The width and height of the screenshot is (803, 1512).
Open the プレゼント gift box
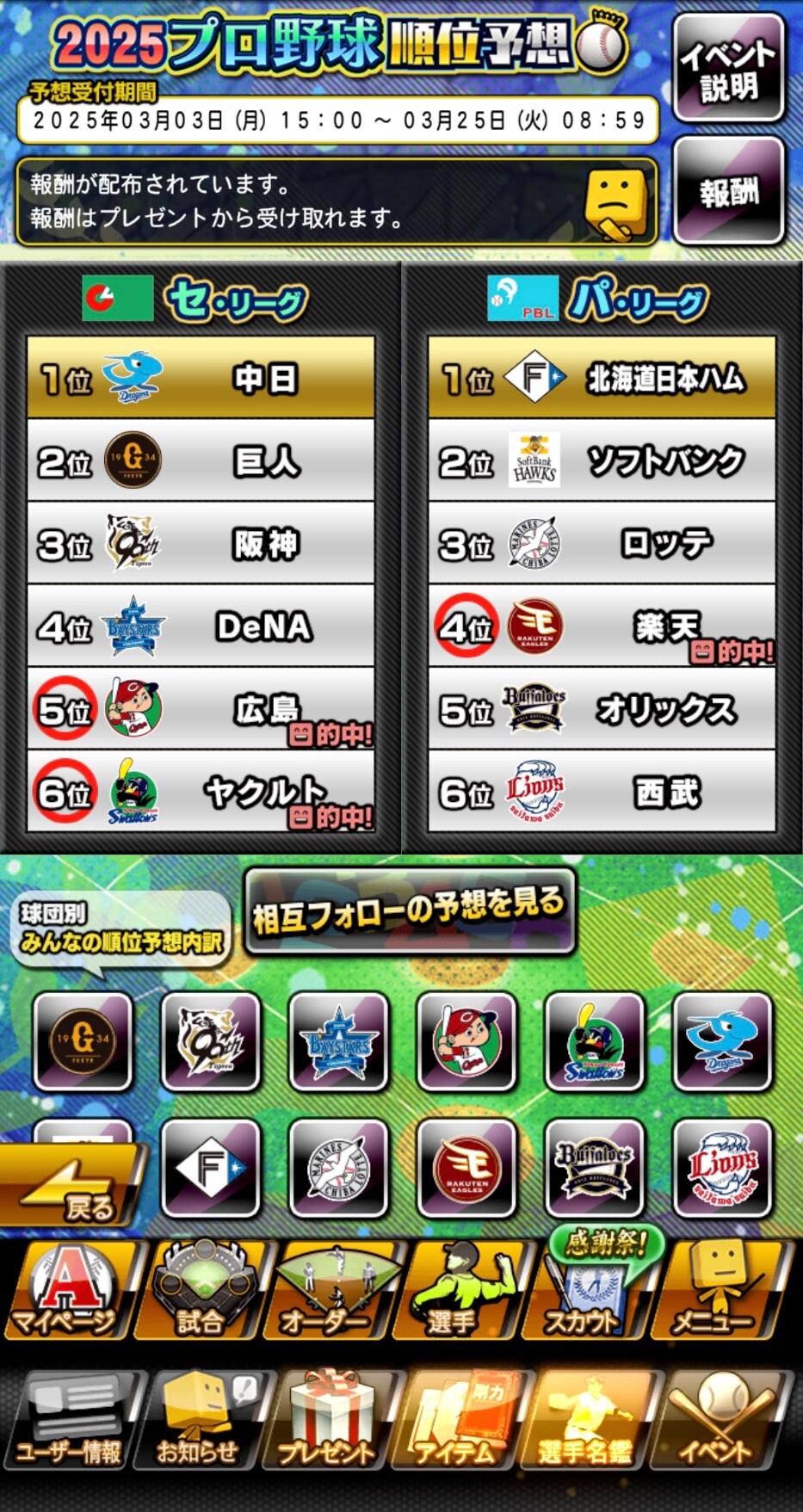327,1420
